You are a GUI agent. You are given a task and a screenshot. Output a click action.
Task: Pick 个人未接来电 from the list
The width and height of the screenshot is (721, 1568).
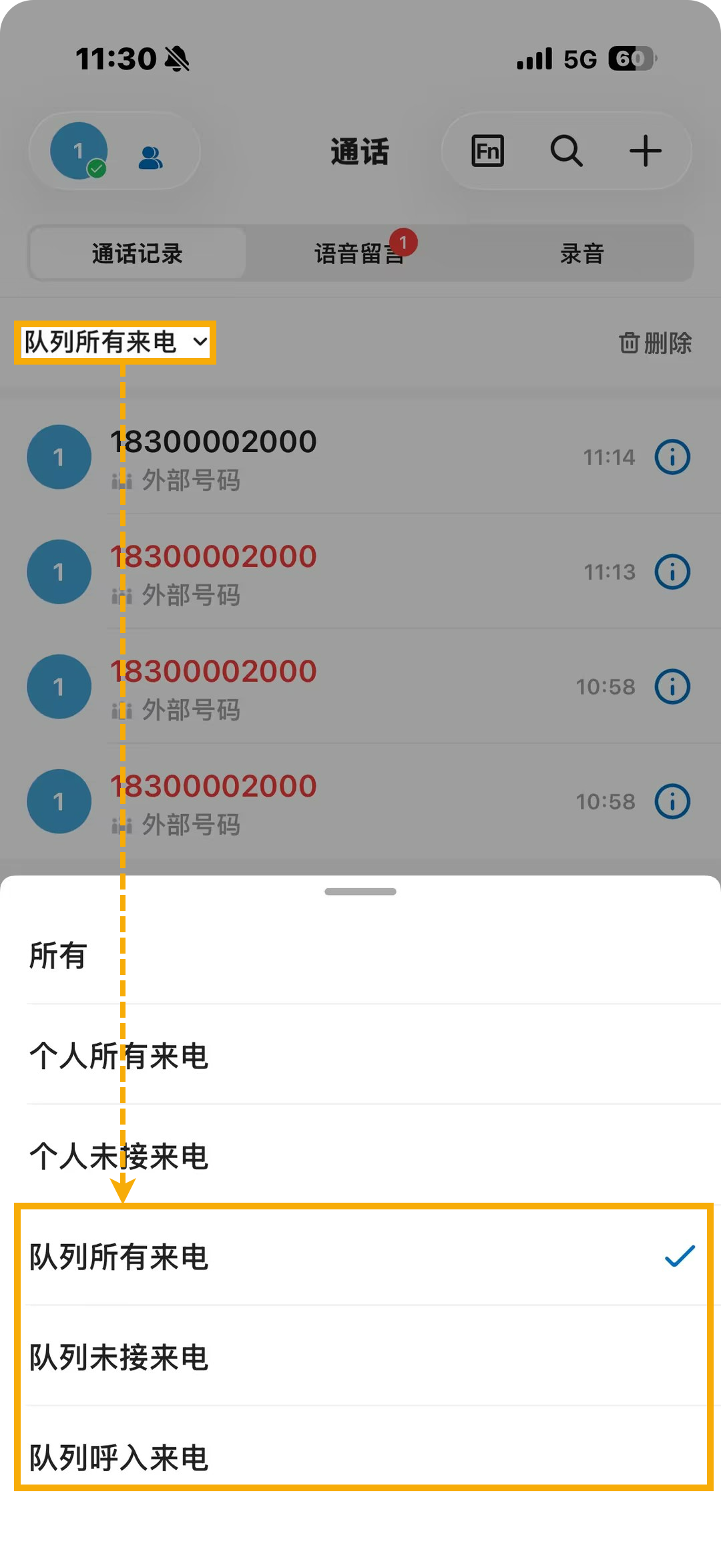(x=119, y=1156)
